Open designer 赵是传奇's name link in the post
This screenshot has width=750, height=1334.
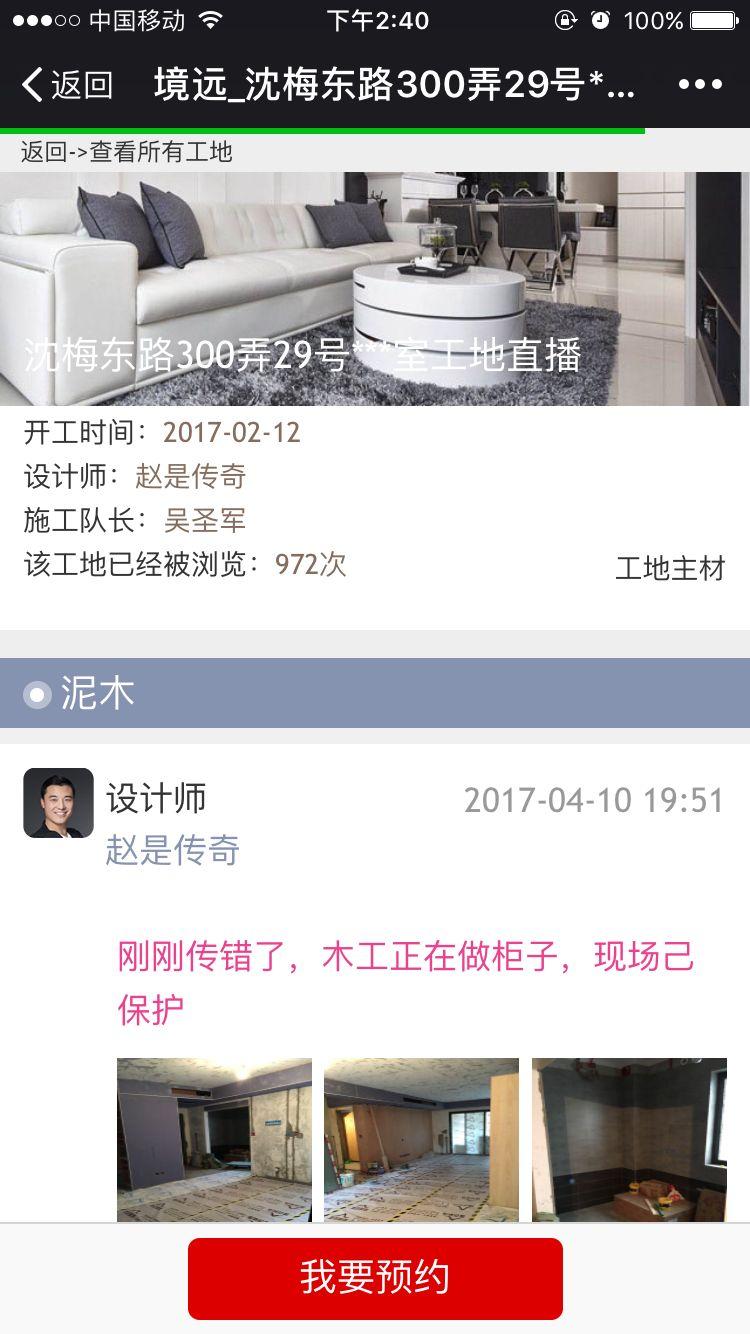(x=173, y=850)
